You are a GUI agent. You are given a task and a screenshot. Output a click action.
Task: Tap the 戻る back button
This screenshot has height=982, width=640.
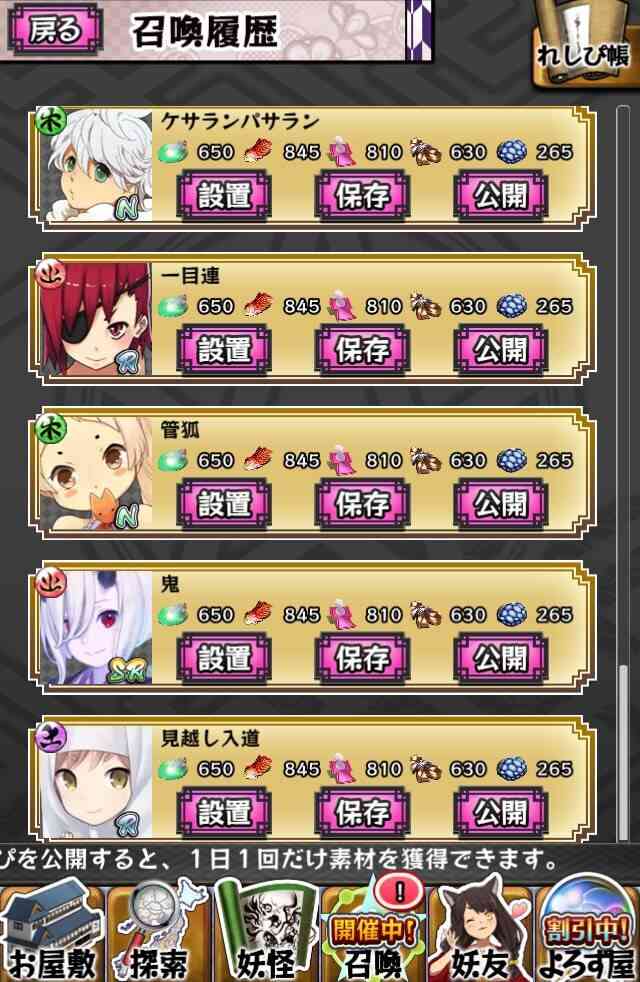[x=56, y=30]
